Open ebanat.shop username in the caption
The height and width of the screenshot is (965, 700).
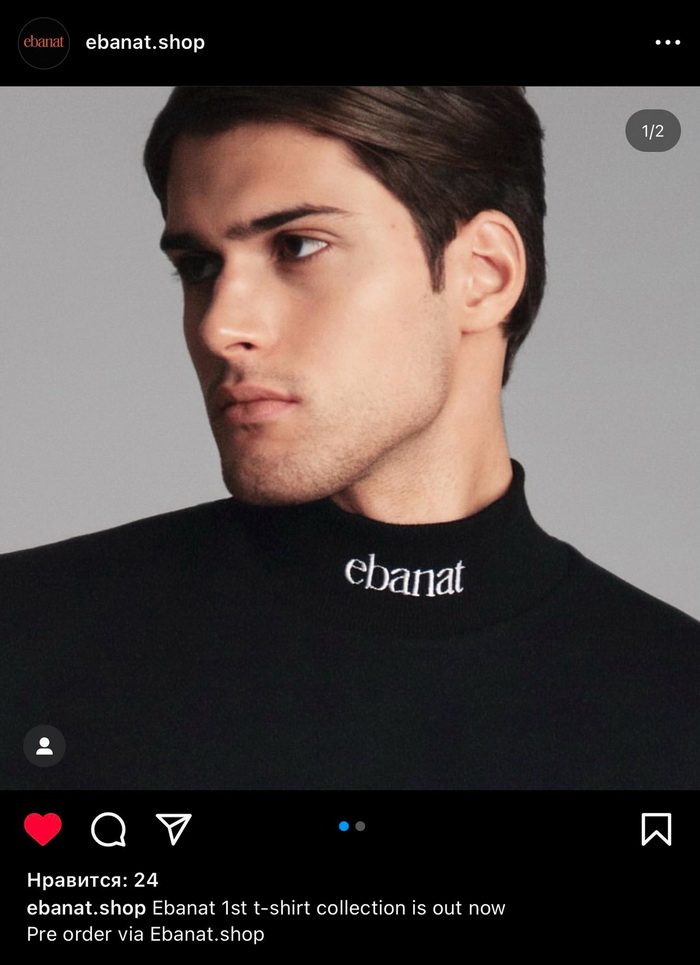coord(86,908)
